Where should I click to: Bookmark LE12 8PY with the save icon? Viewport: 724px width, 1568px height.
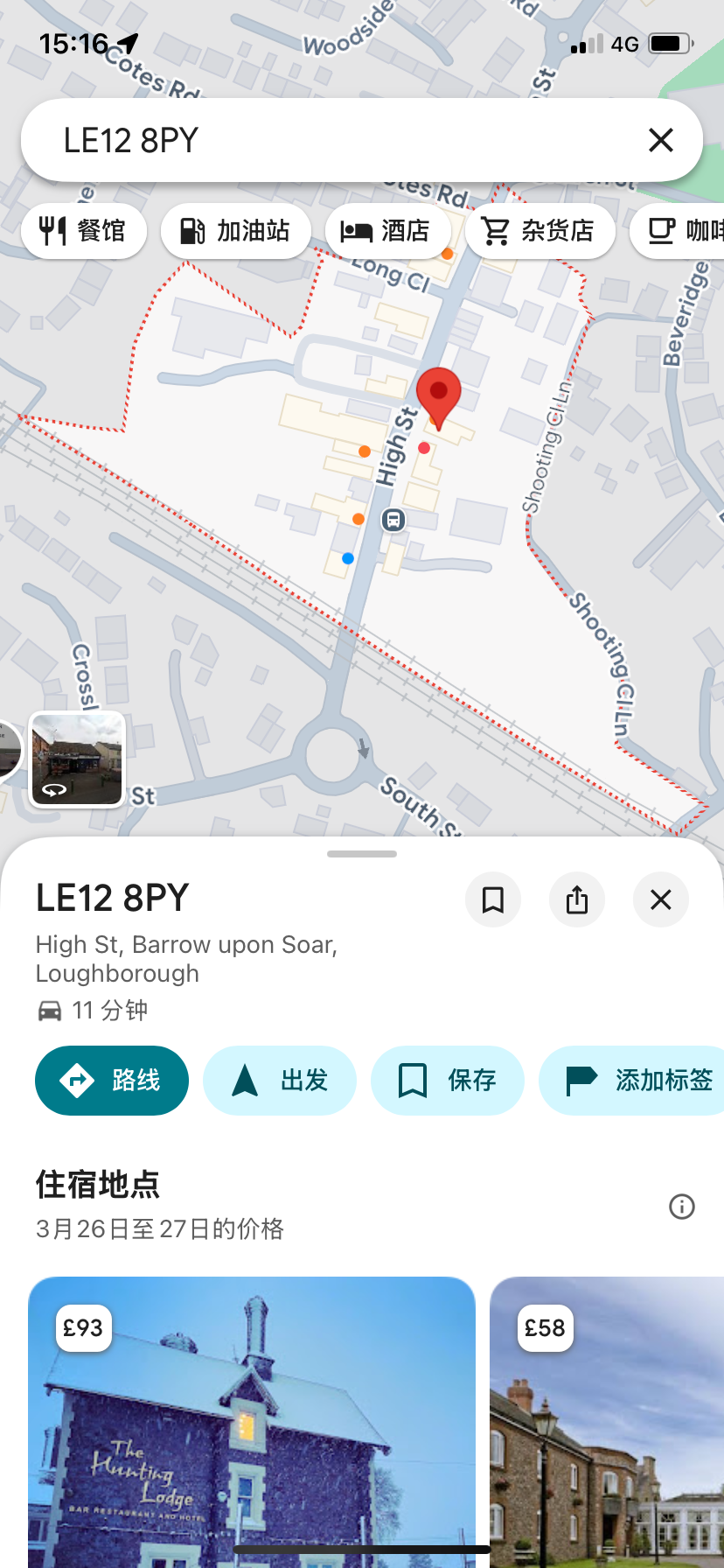[x=493, y=899]
